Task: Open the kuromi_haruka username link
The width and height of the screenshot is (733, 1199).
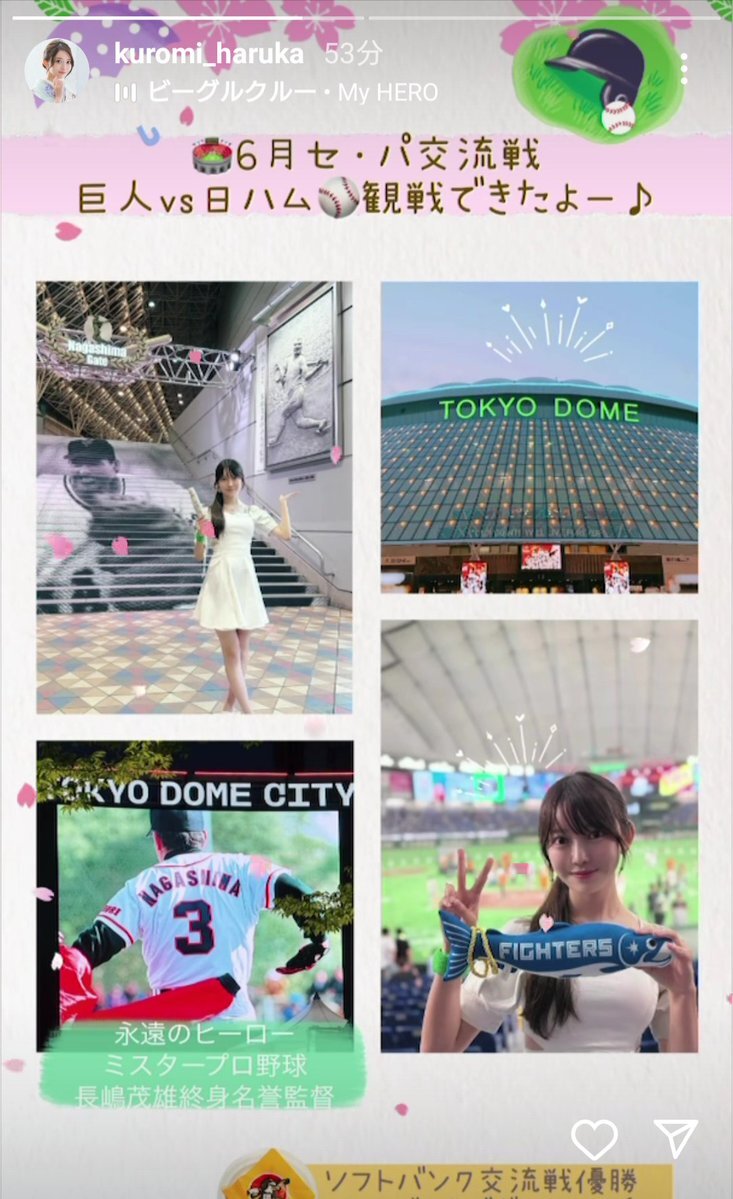Action: tap(209, 54)
